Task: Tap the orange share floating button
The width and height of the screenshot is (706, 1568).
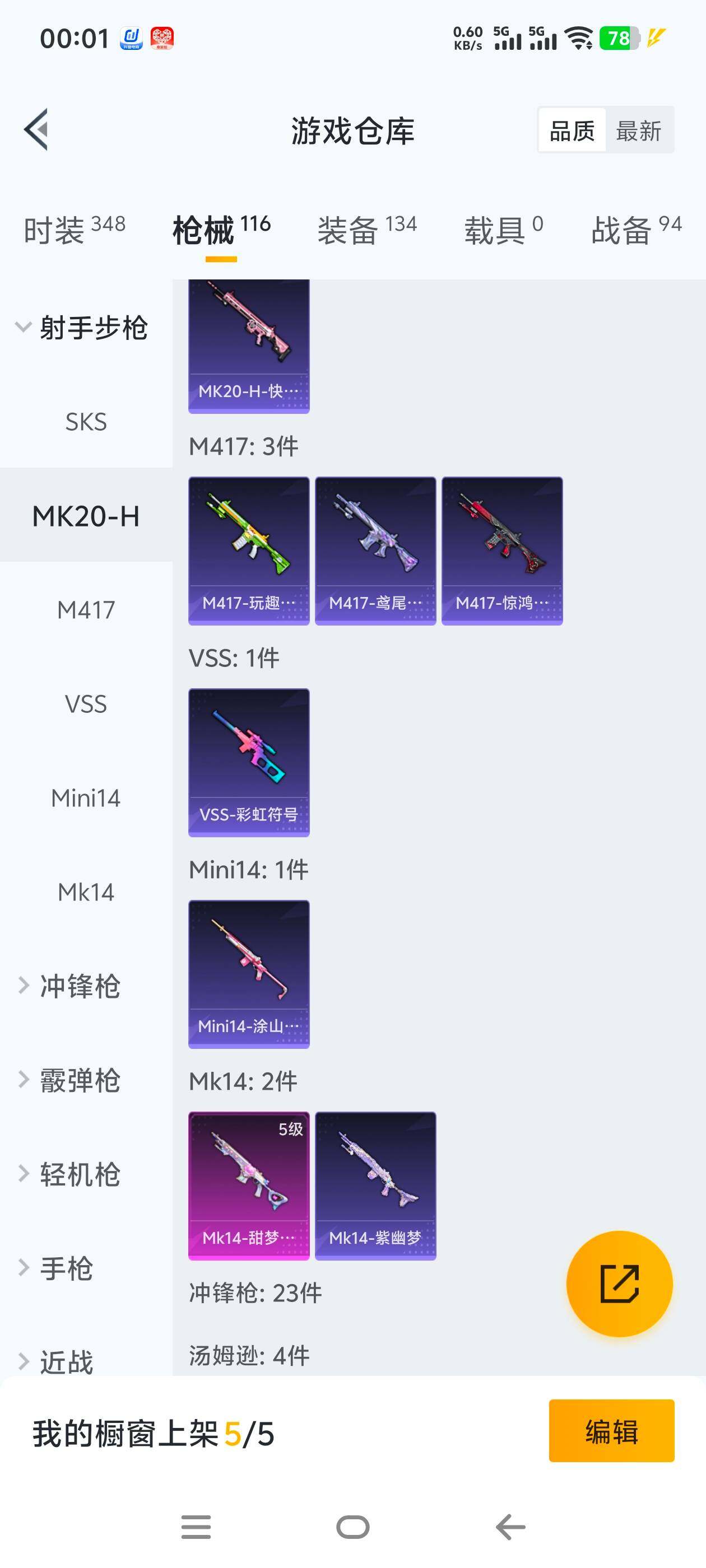Action: click(619, 1284)
